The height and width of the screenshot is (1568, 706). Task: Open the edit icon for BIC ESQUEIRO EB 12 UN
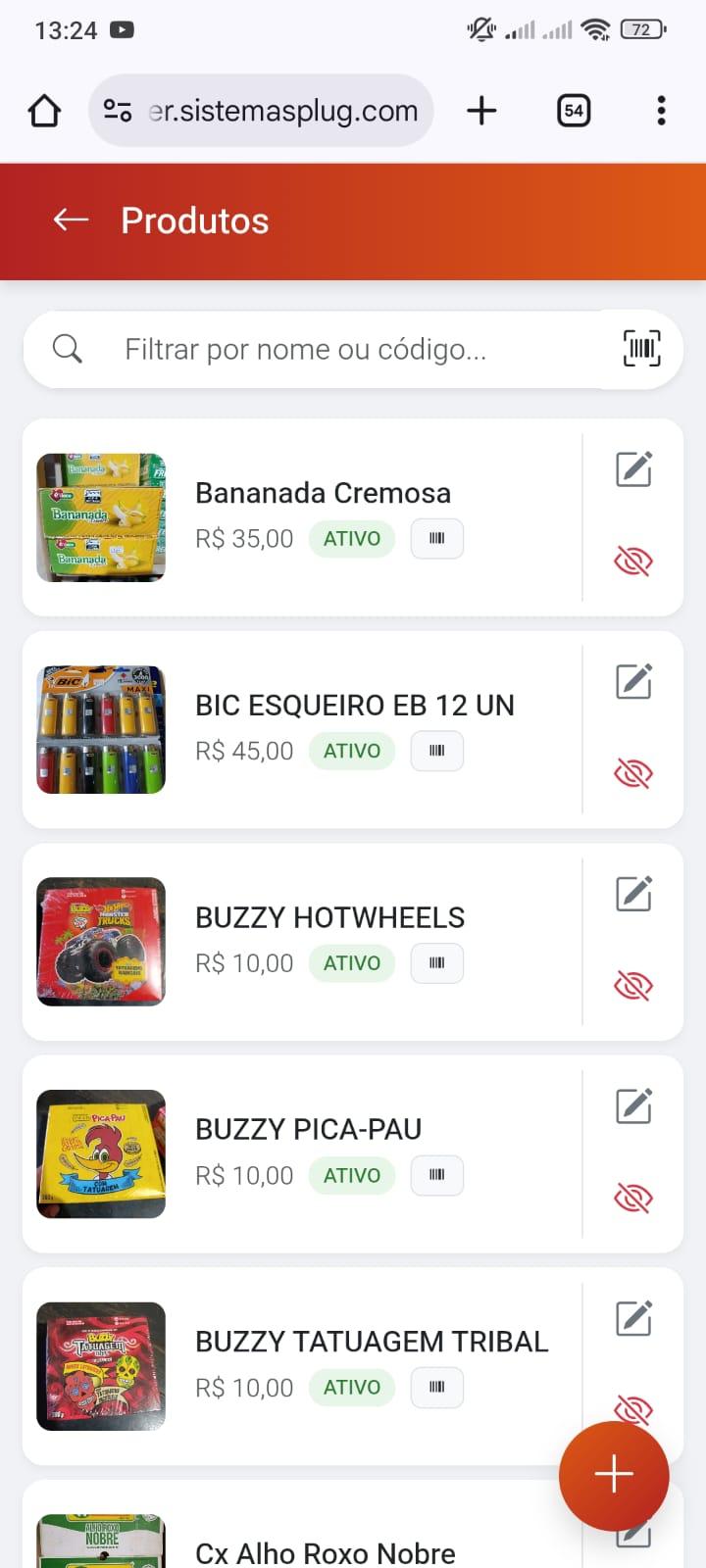633,681
